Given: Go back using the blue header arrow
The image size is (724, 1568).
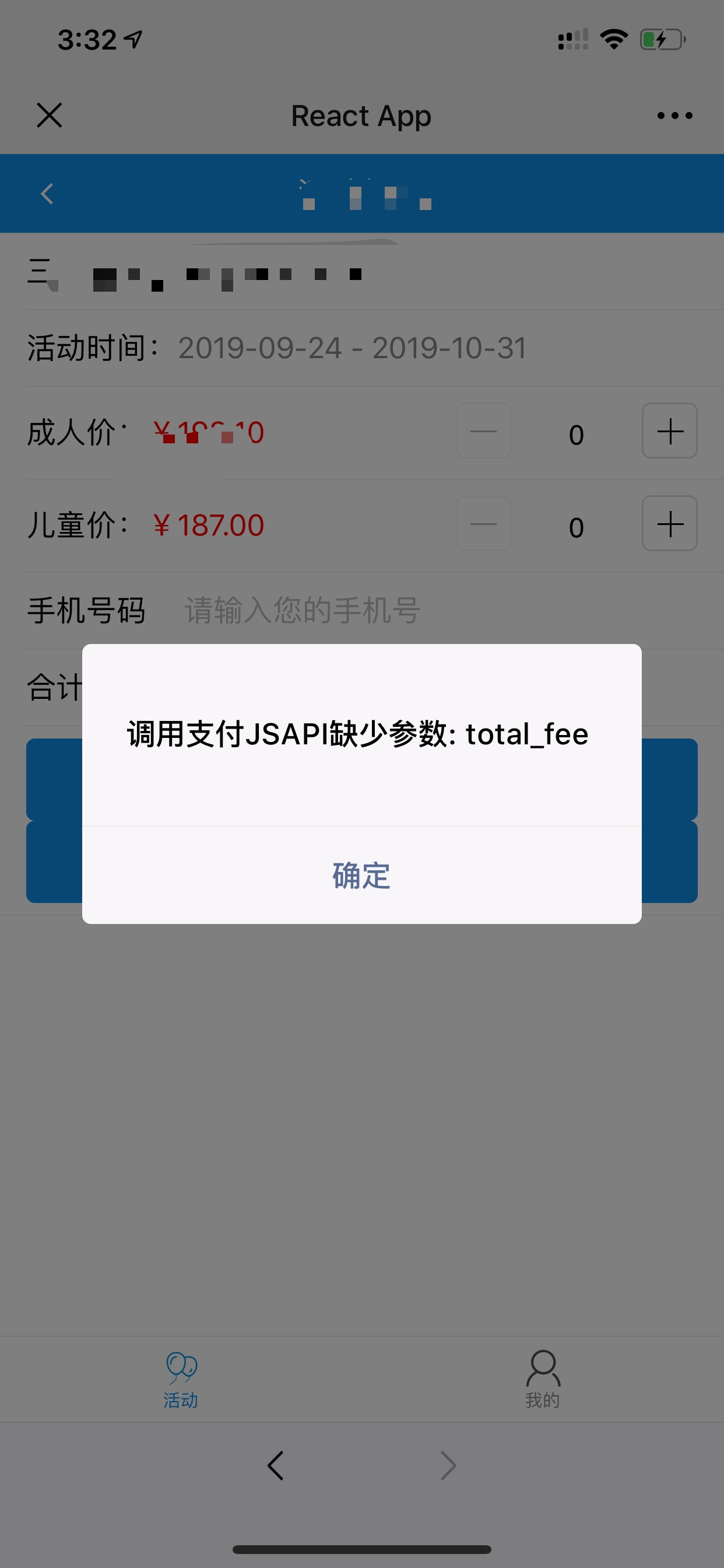Looking at the screenshot, I should coord(47,194).
